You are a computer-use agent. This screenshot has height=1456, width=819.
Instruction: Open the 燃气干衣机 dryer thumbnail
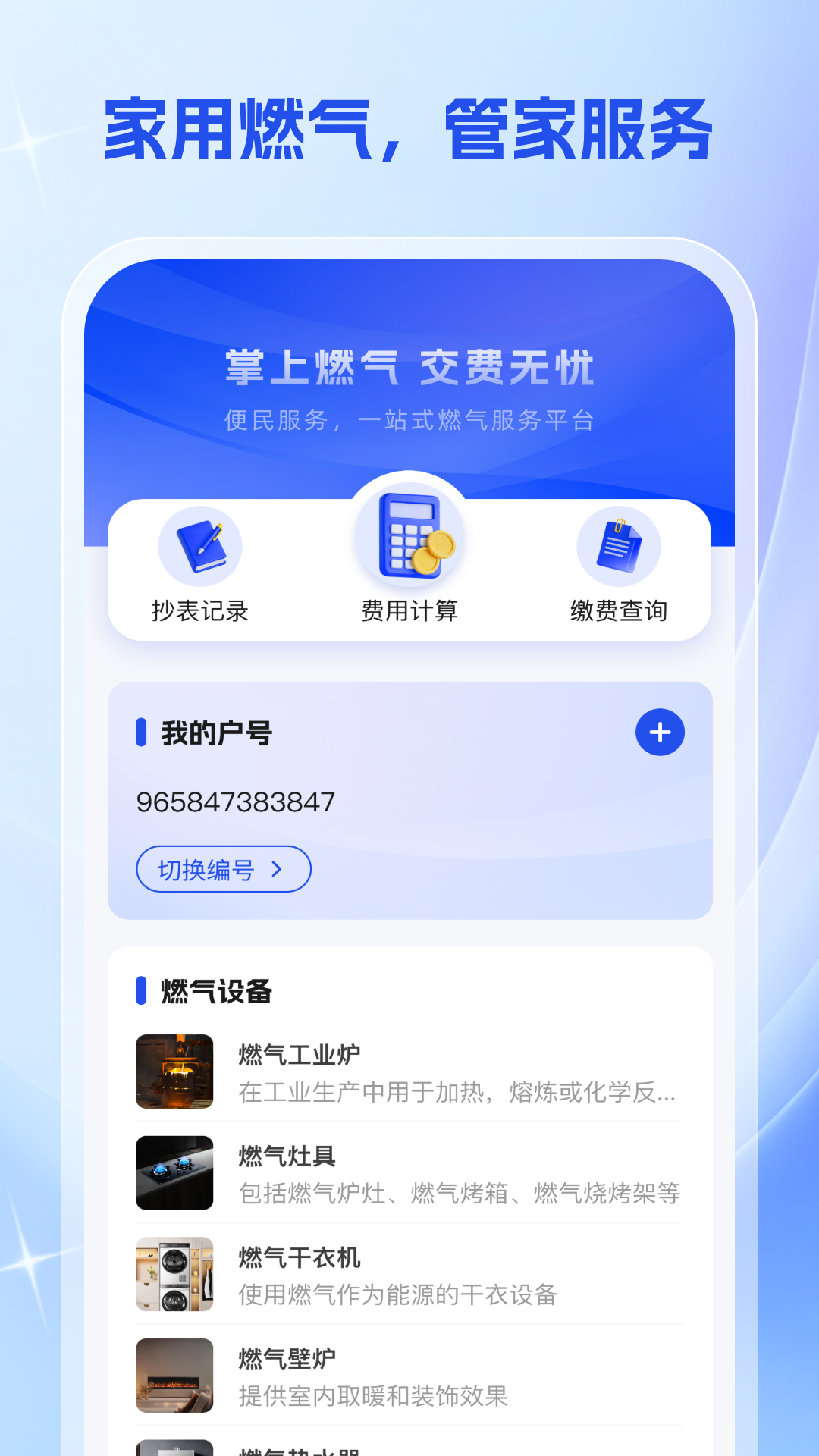[x=174, y=1274]
